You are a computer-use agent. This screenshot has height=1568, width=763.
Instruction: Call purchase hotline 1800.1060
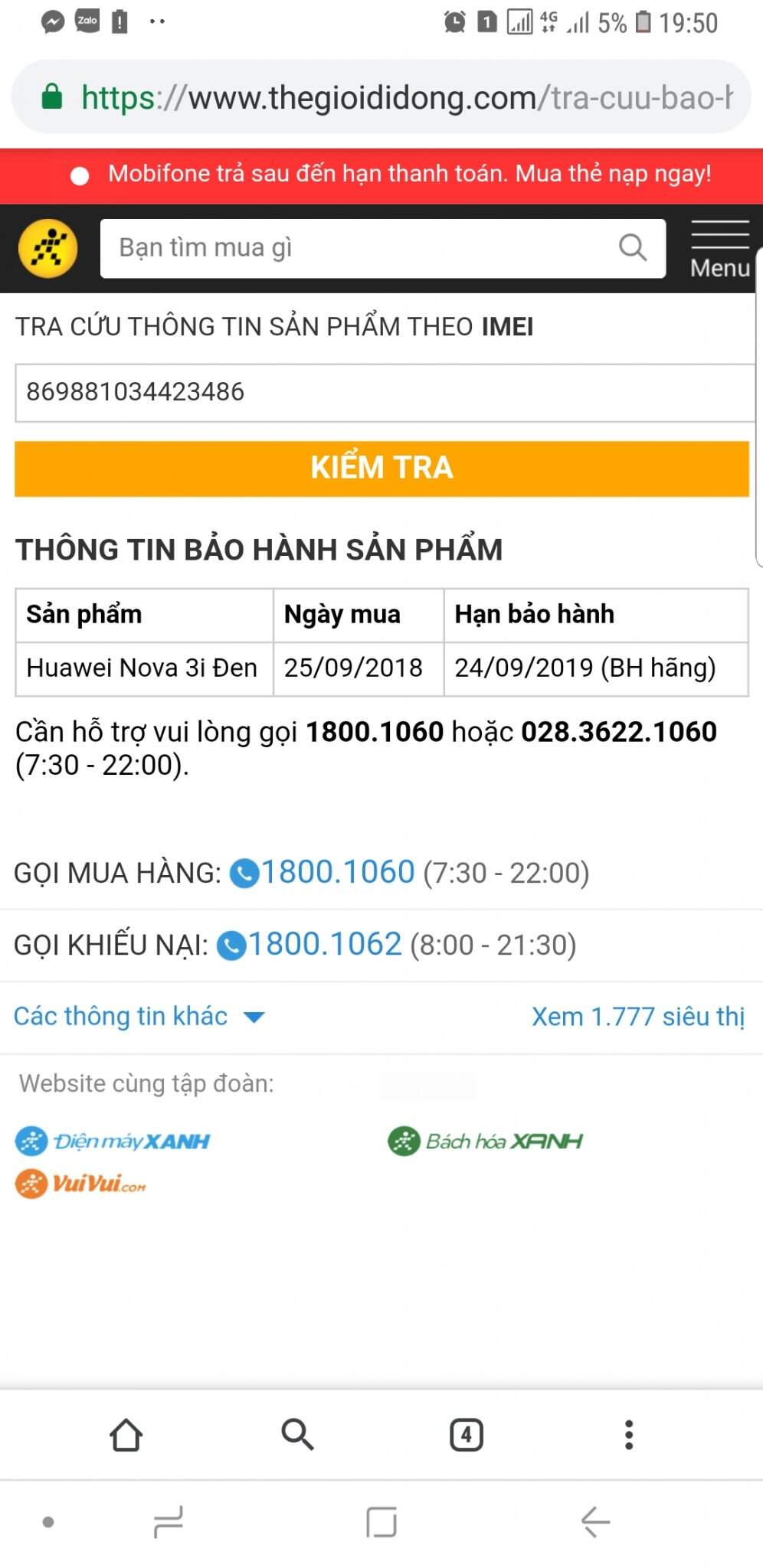click(x=337, y=872)
